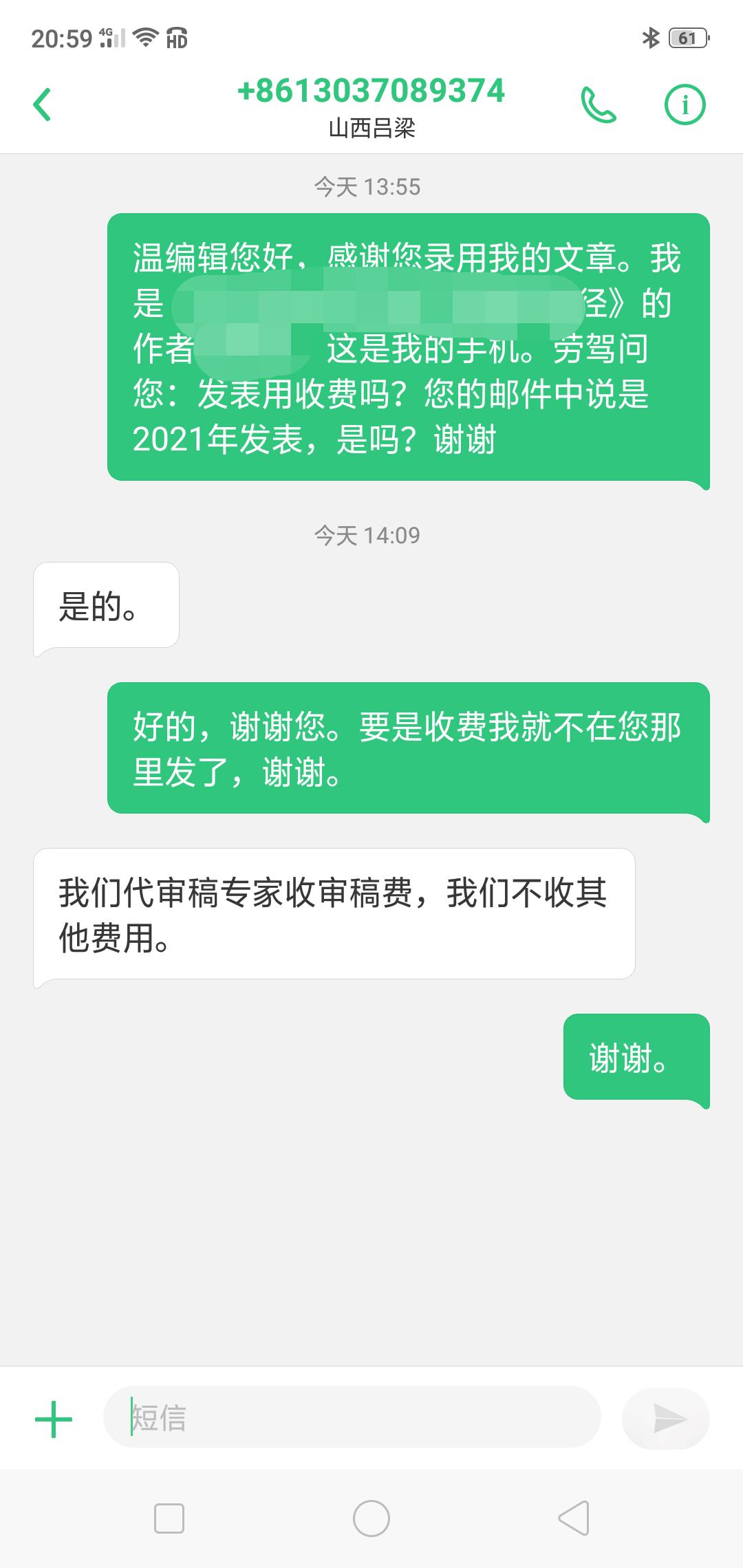Call this number with the phone icon
Screen dimensions: 743x1568
tap(599, 105)
